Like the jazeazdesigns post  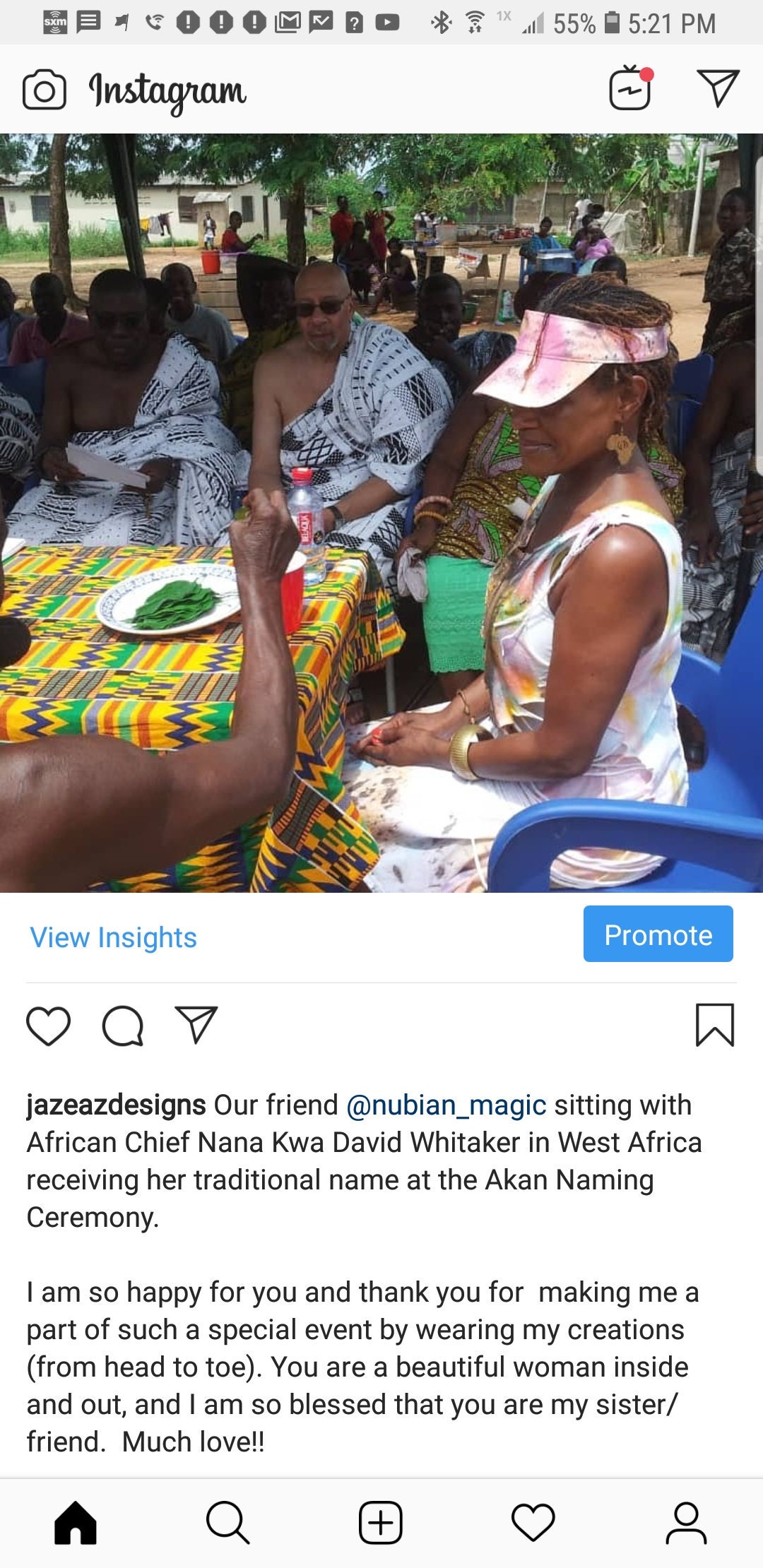pyautogui.click(x=48, y=1026)
